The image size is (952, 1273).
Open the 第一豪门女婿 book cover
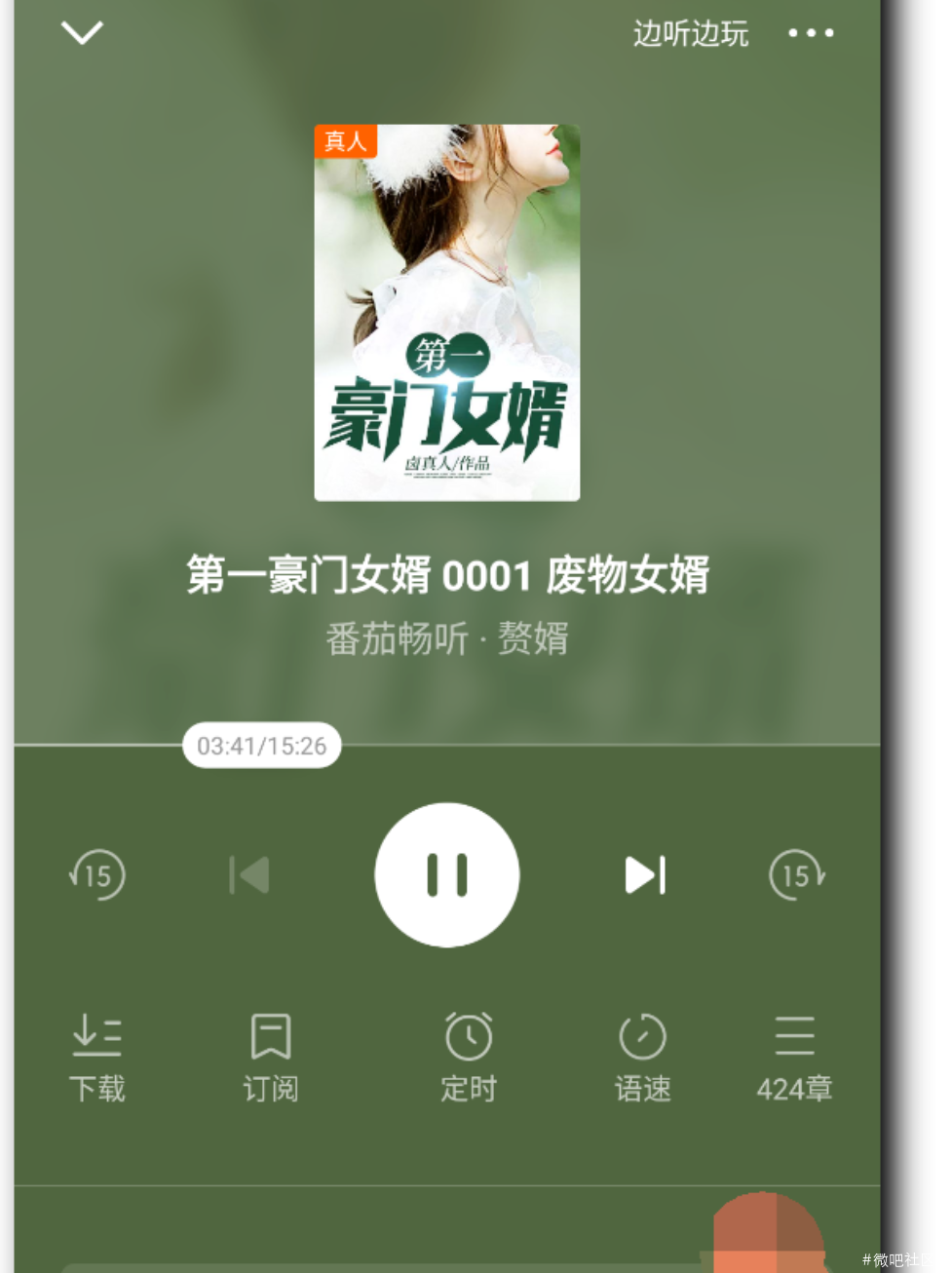(447, 312)
